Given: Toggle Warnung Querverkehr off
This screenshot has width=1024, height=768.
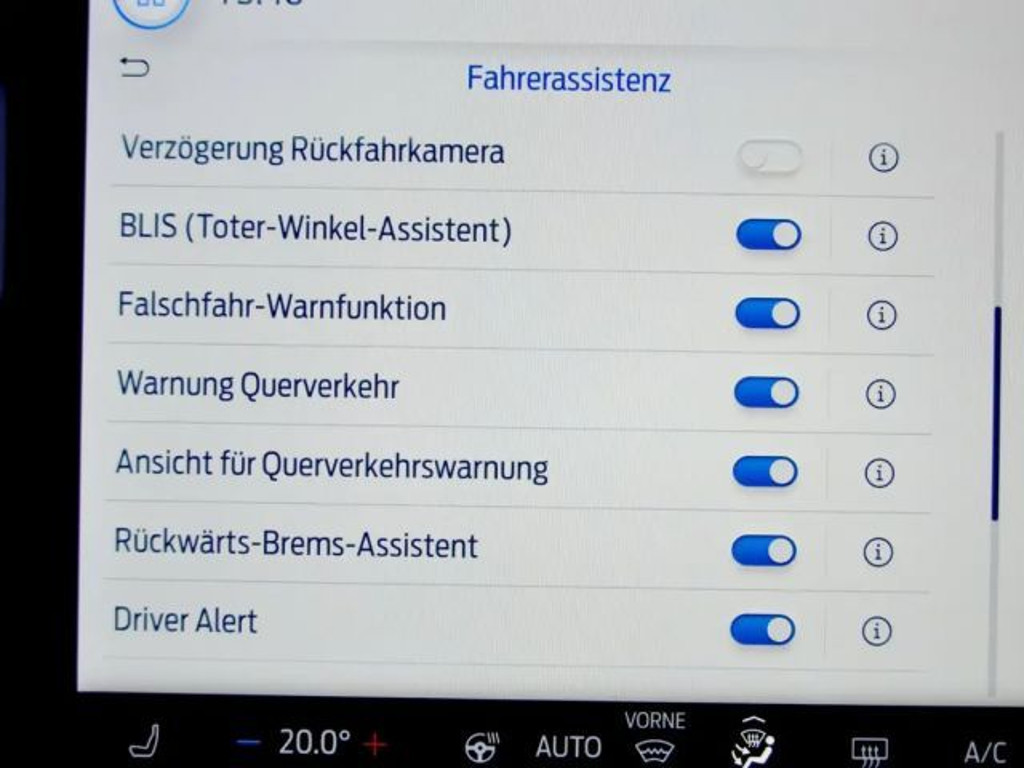Looking at the screenshot, I should click(766, 393).
